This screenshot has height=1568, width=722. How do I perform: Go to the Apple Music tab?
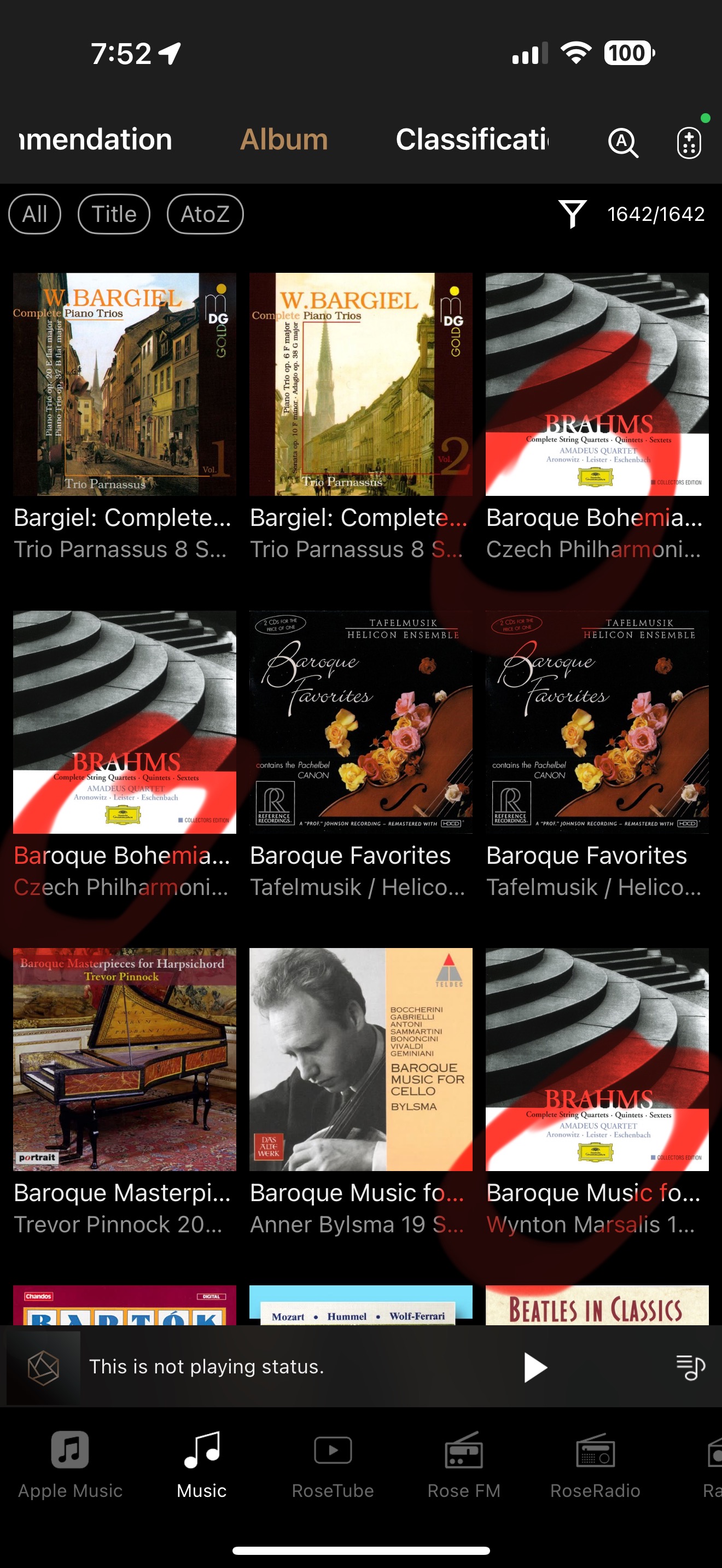(x=70, y=1465)
